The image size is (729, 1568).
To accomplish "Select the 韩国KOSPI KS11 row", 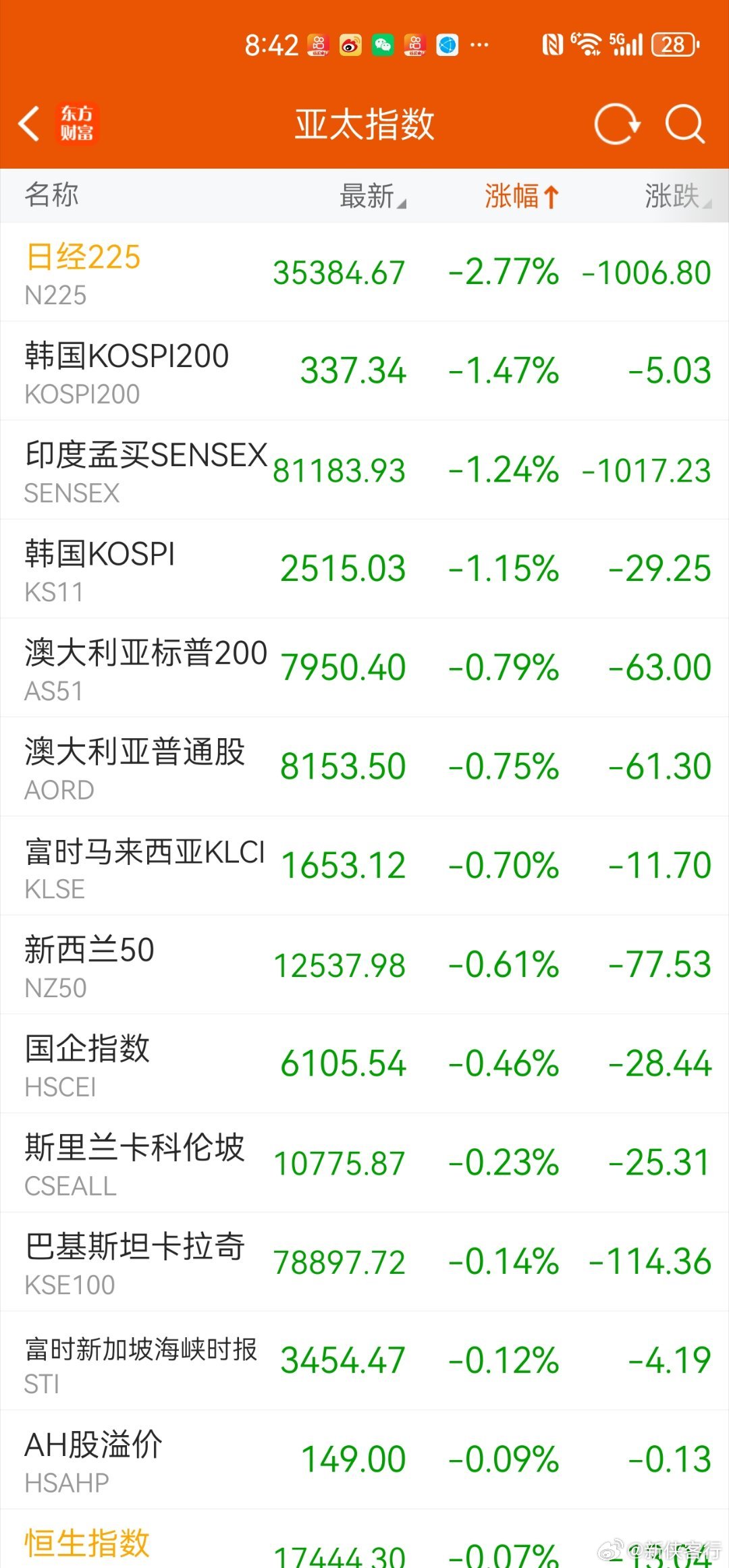I will (x=364, y=569).
